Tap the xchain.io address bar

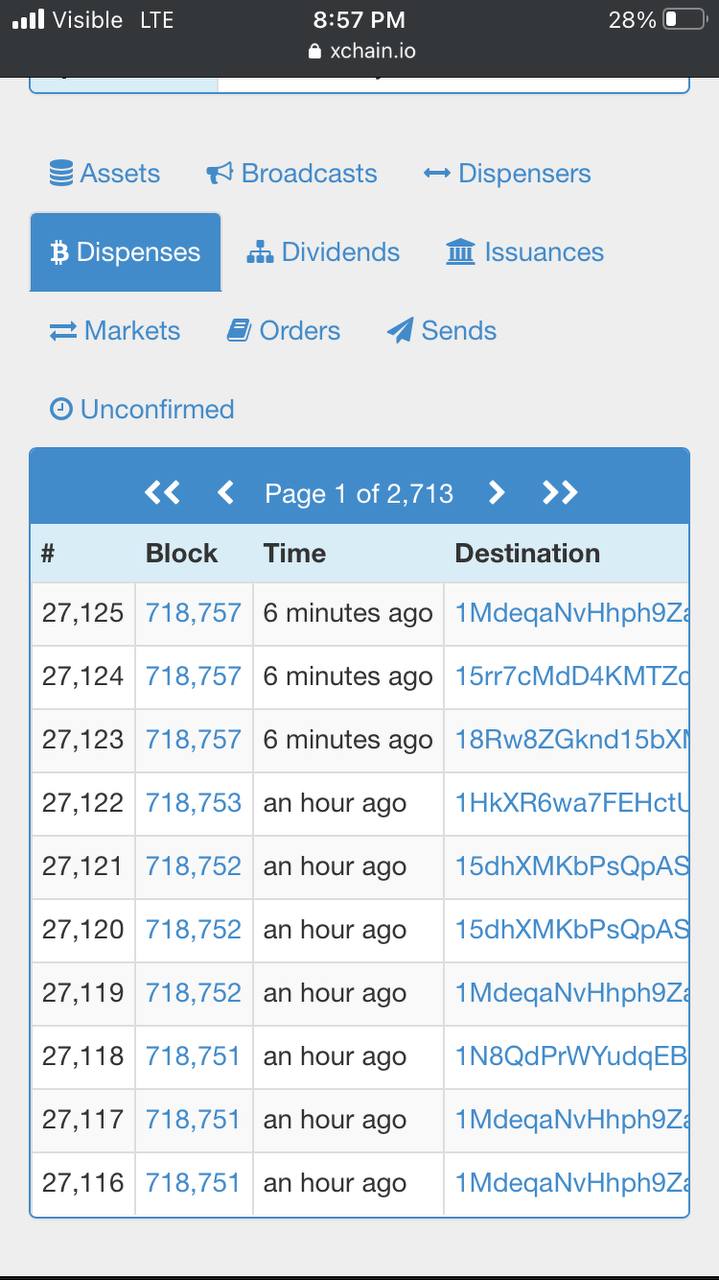(x=361, y=50)
